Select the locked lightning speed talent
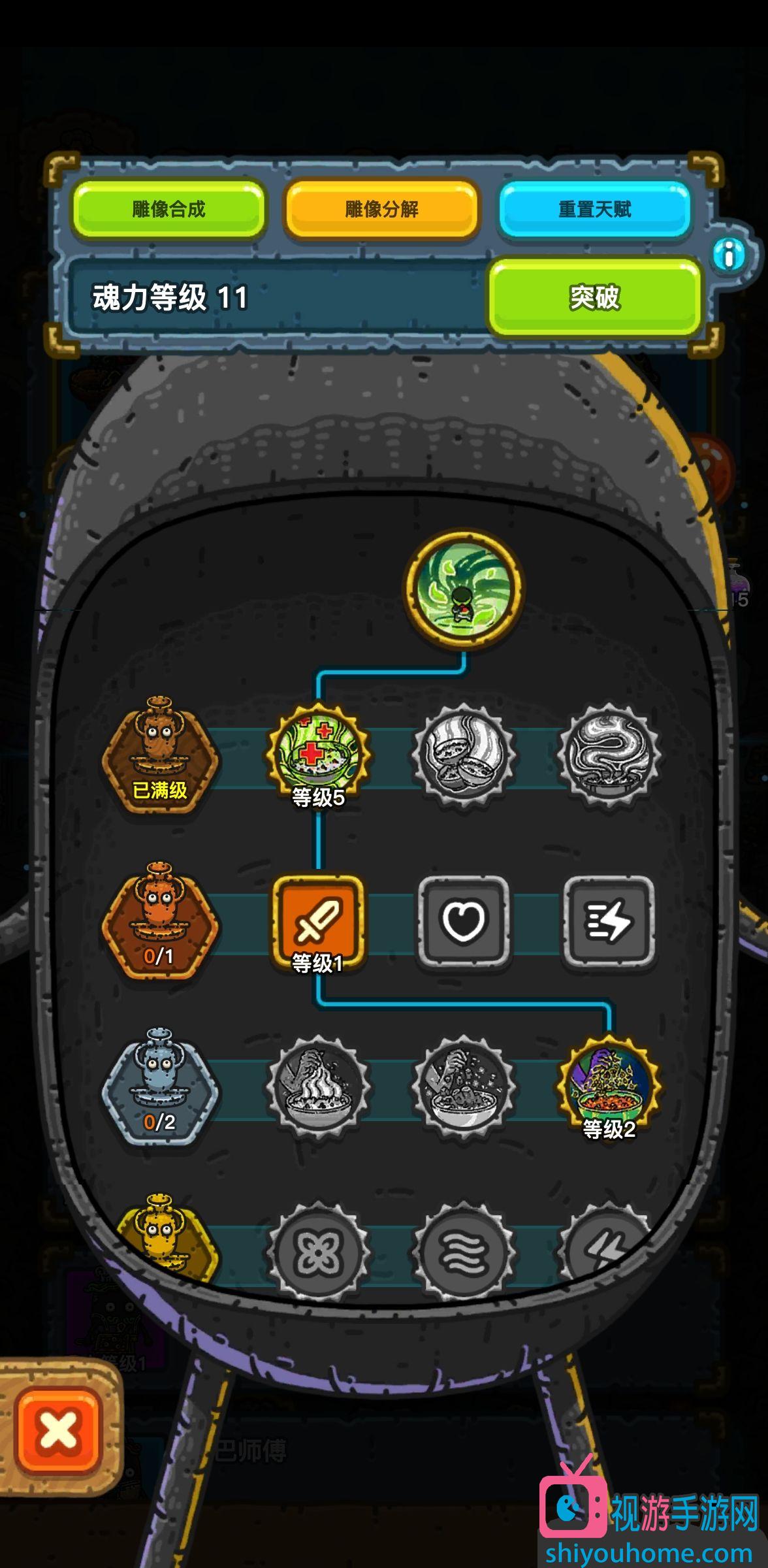This screenshot has width=768, height=1568. click(609, 921)
